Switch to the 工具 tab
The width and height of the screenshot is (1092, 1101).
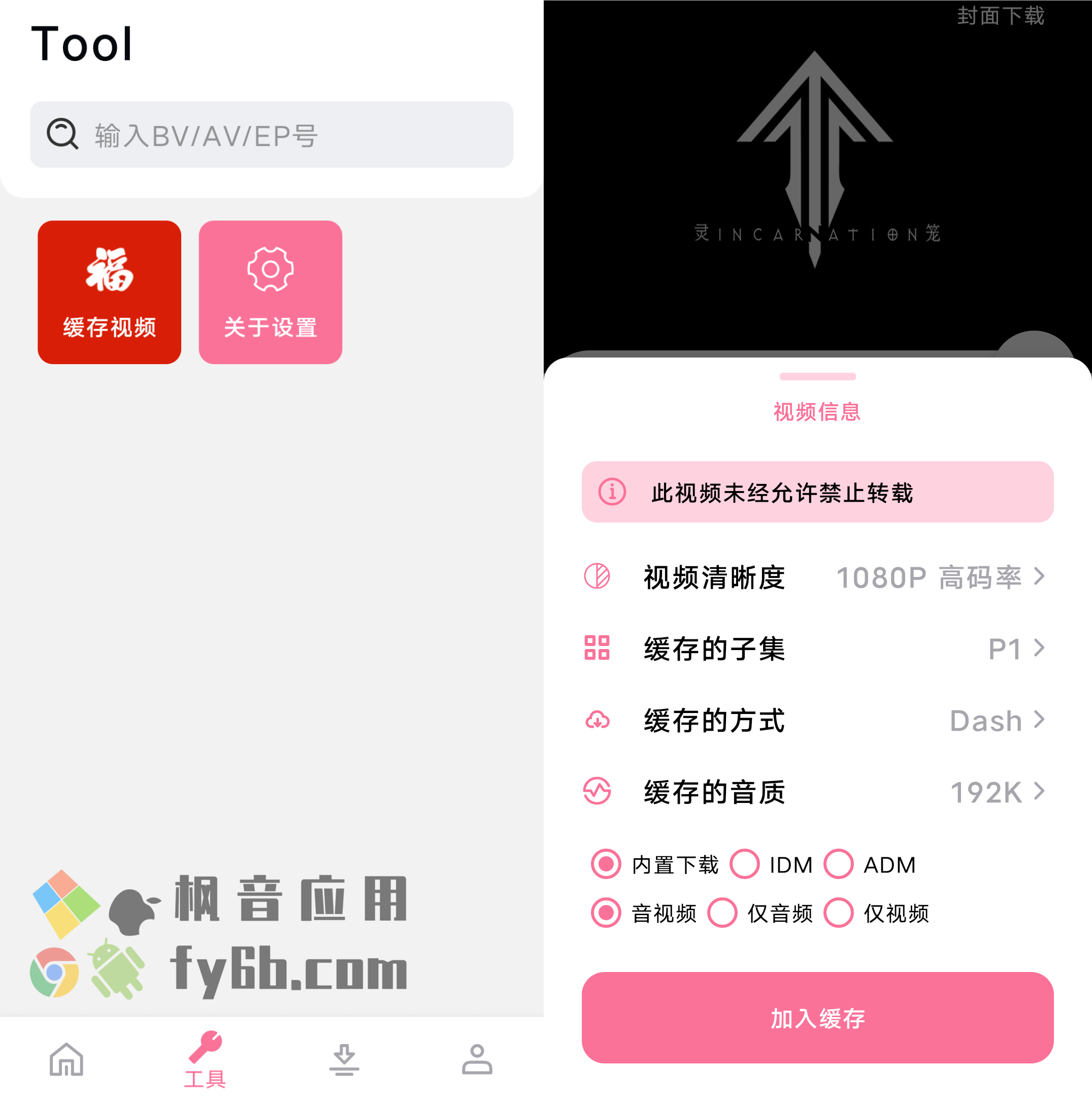(x=205, y=1060)
